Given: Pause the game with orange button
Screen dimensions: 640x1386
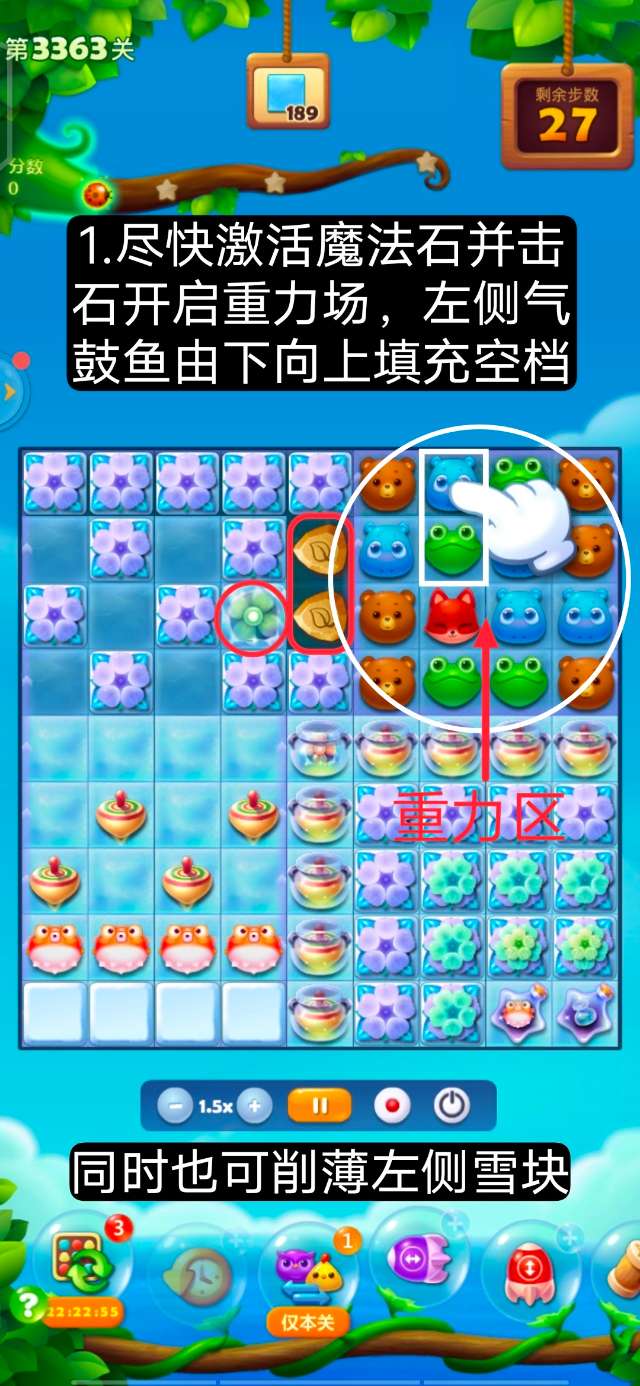Looking at the screenshot, I should coord(320,1106).
